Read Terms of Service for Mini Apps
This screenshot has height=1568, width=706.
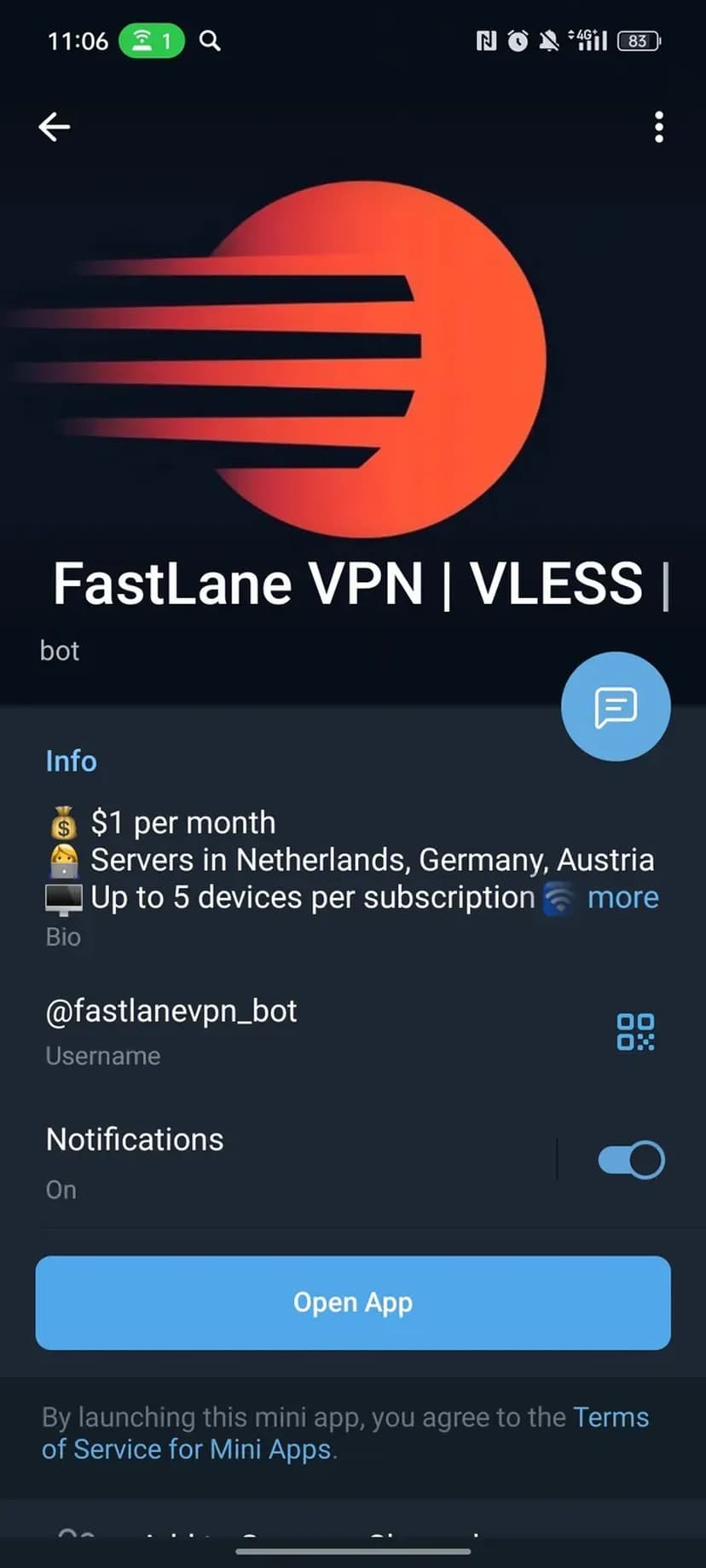[188, 1450]
